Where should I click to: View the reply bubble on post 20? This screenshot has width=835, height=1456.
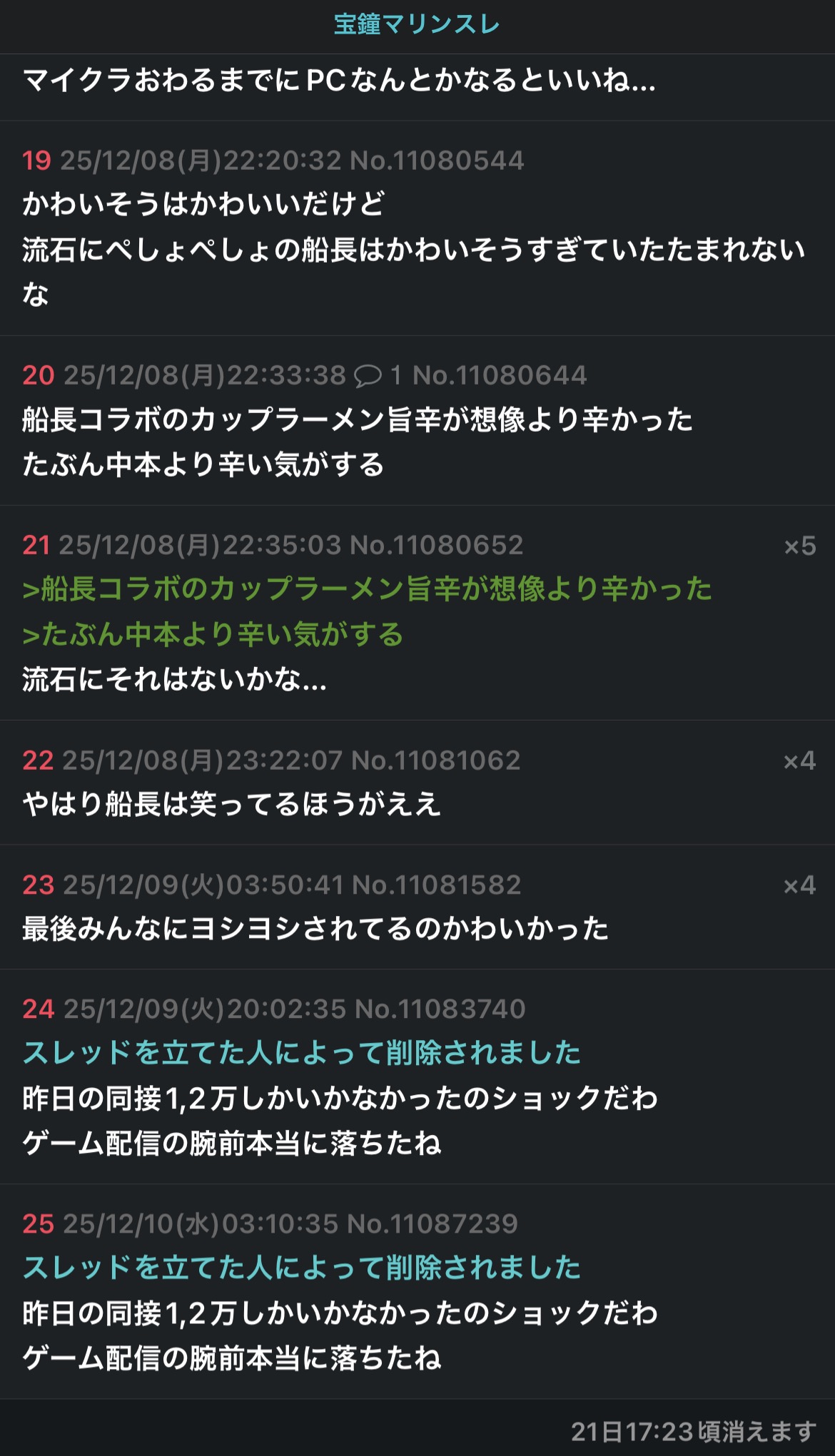point(377,375)
